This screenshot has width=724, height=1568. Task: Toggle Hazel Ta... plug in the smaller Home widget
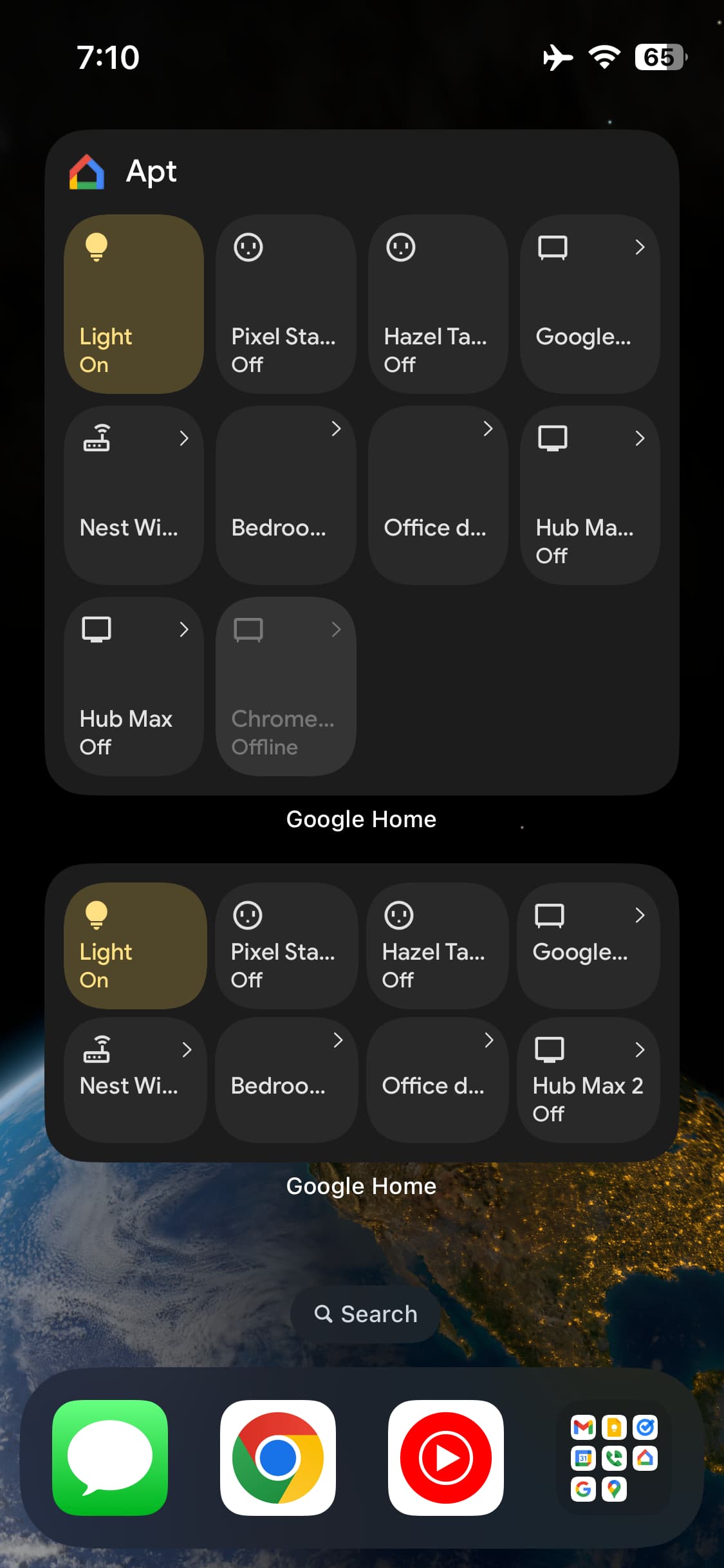pyautogui.click(x=437, y=946)
